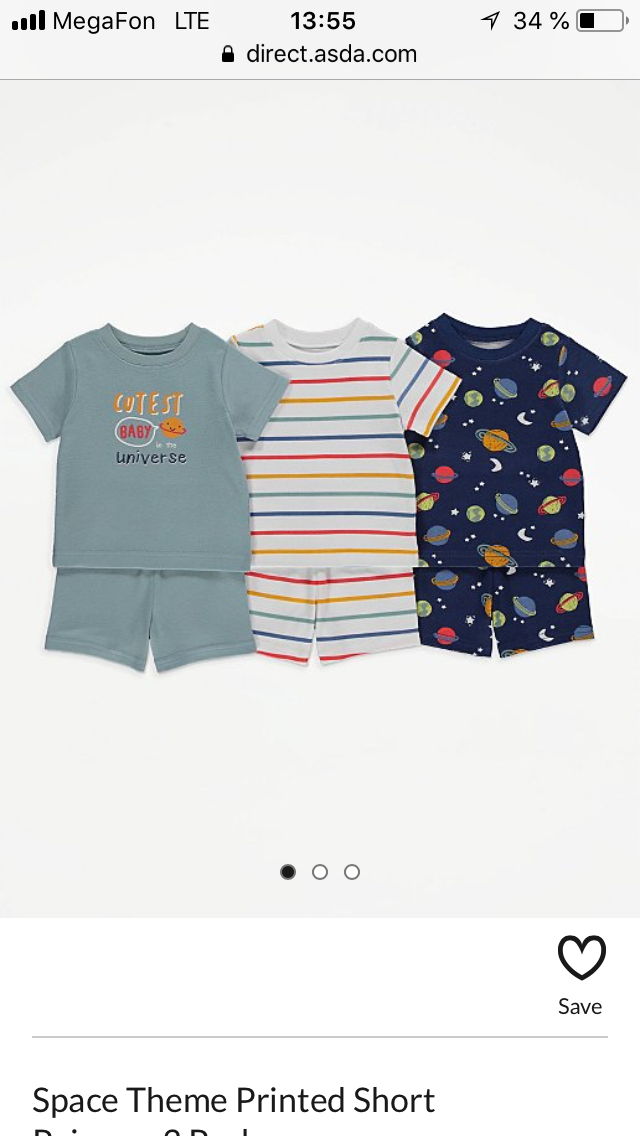This screenshot has height=1136, width=640.
Task: Tap the direct.asda.com address bar
Action: coord(320,54)
